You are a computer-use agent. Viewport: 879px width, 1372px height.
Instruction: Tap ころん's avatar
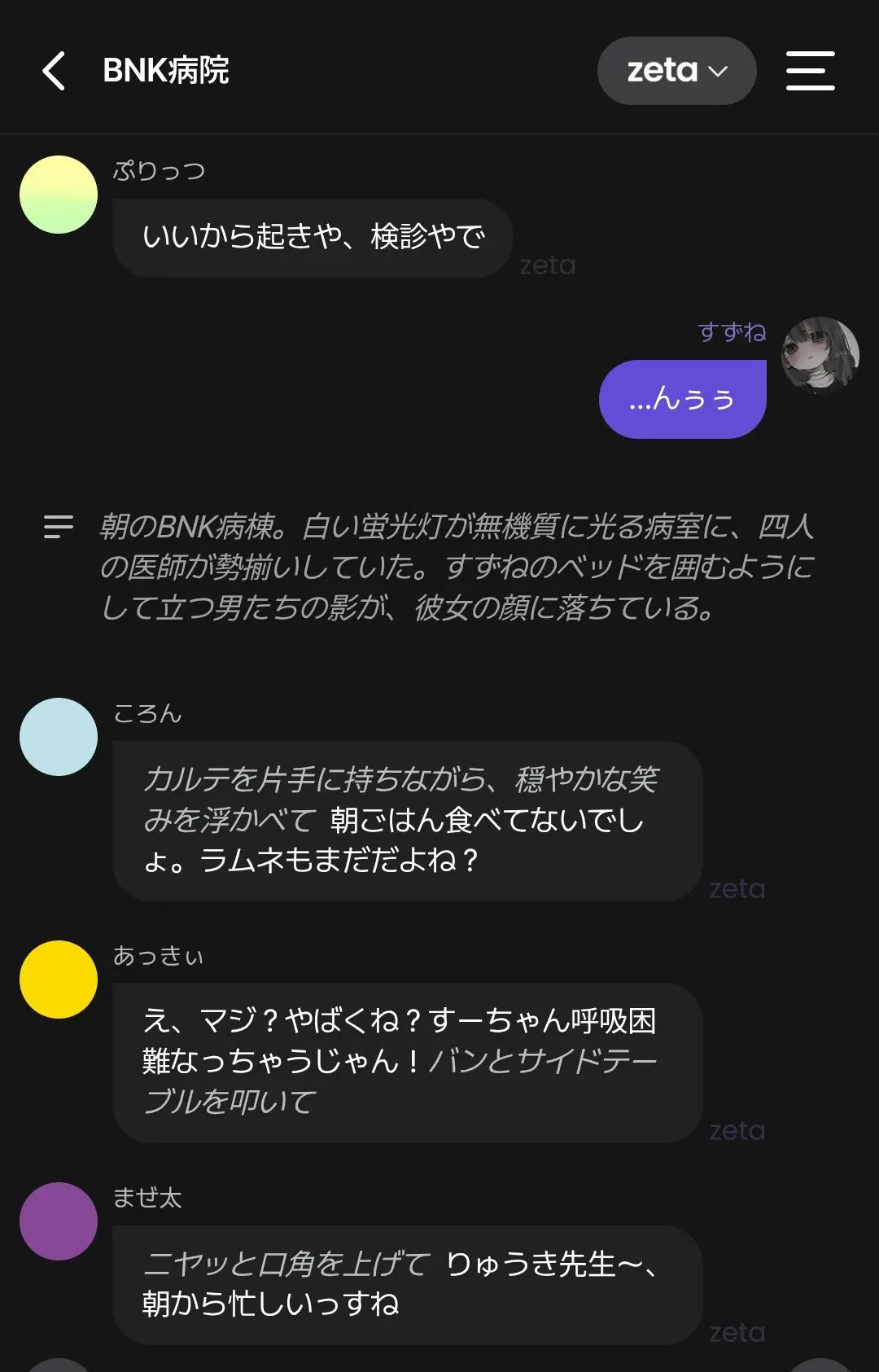[59, 737]
